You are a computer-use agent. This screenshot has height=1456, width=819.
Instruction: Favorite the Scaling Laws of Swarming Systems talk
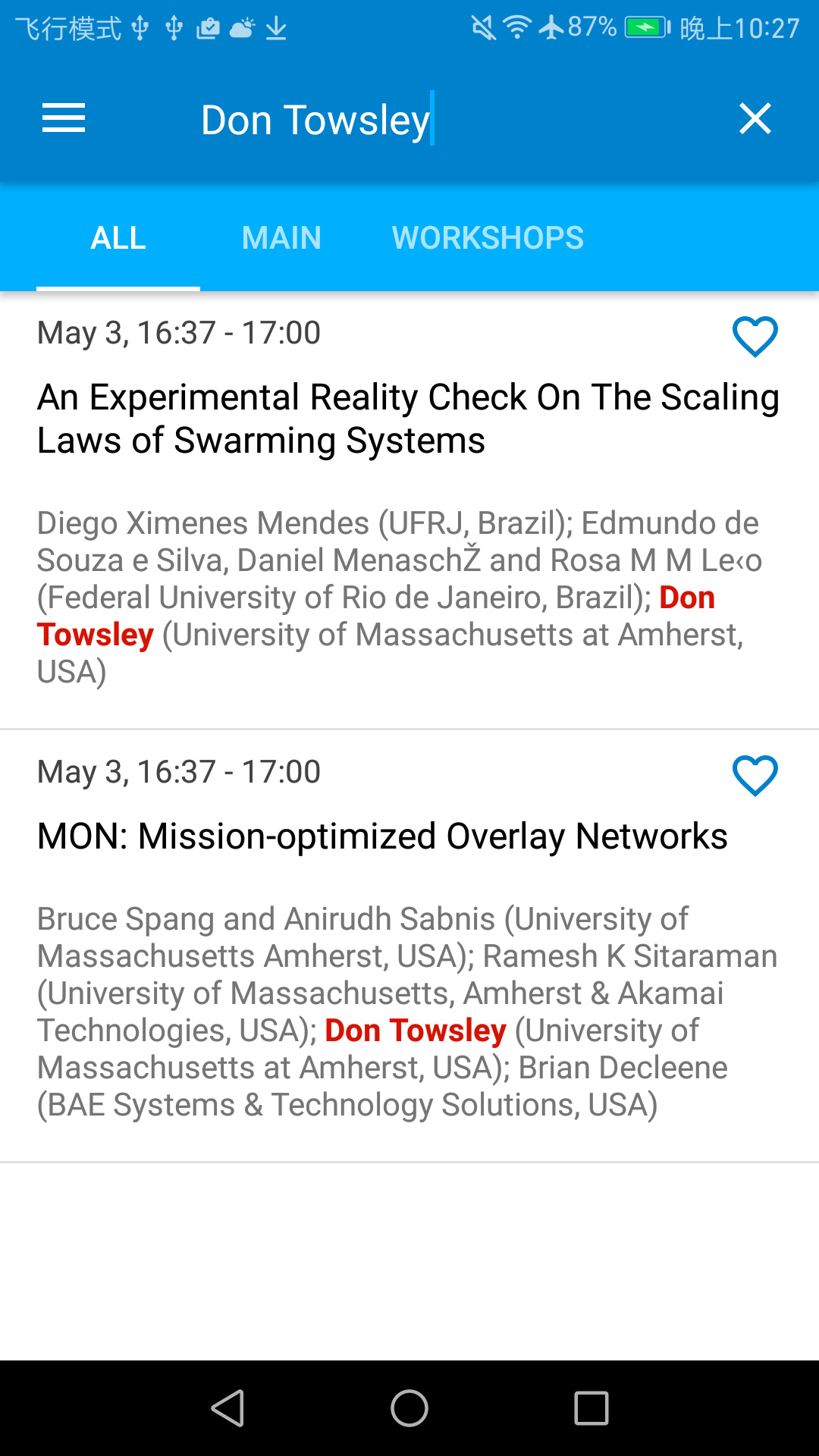[755, 336]
